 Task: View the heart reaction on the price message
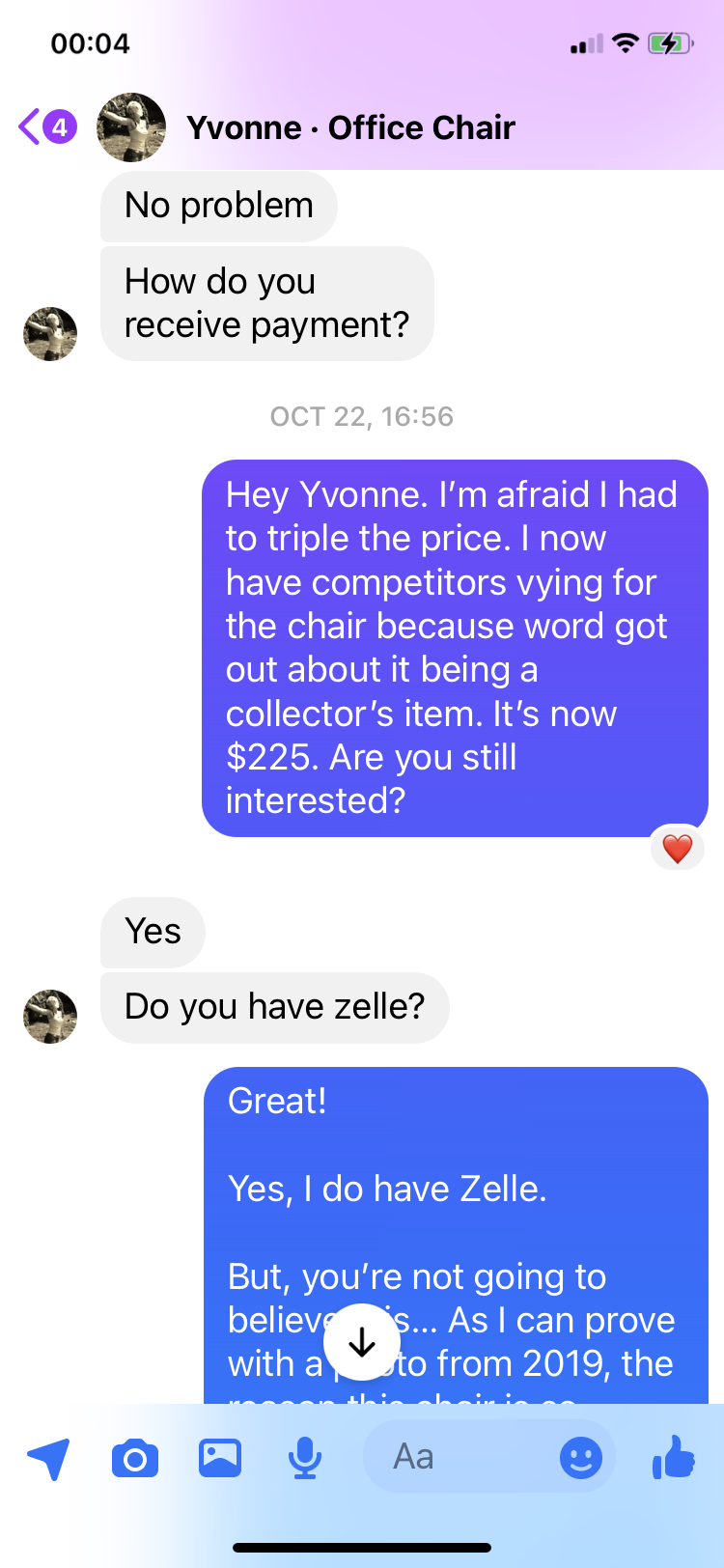click(677, 849)
